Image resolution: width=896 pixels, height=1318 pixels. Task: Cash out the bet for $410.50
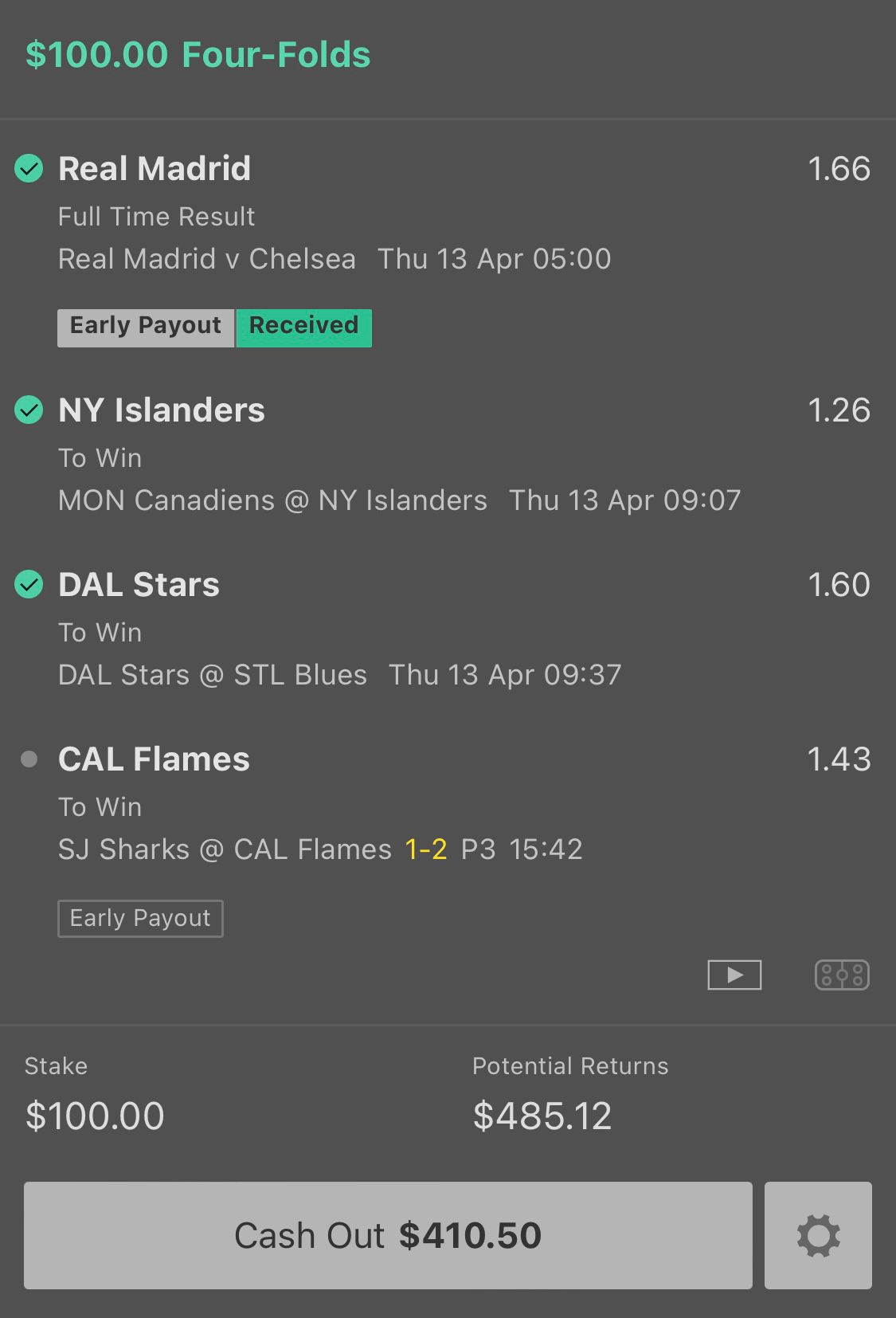pos(388,1235)
